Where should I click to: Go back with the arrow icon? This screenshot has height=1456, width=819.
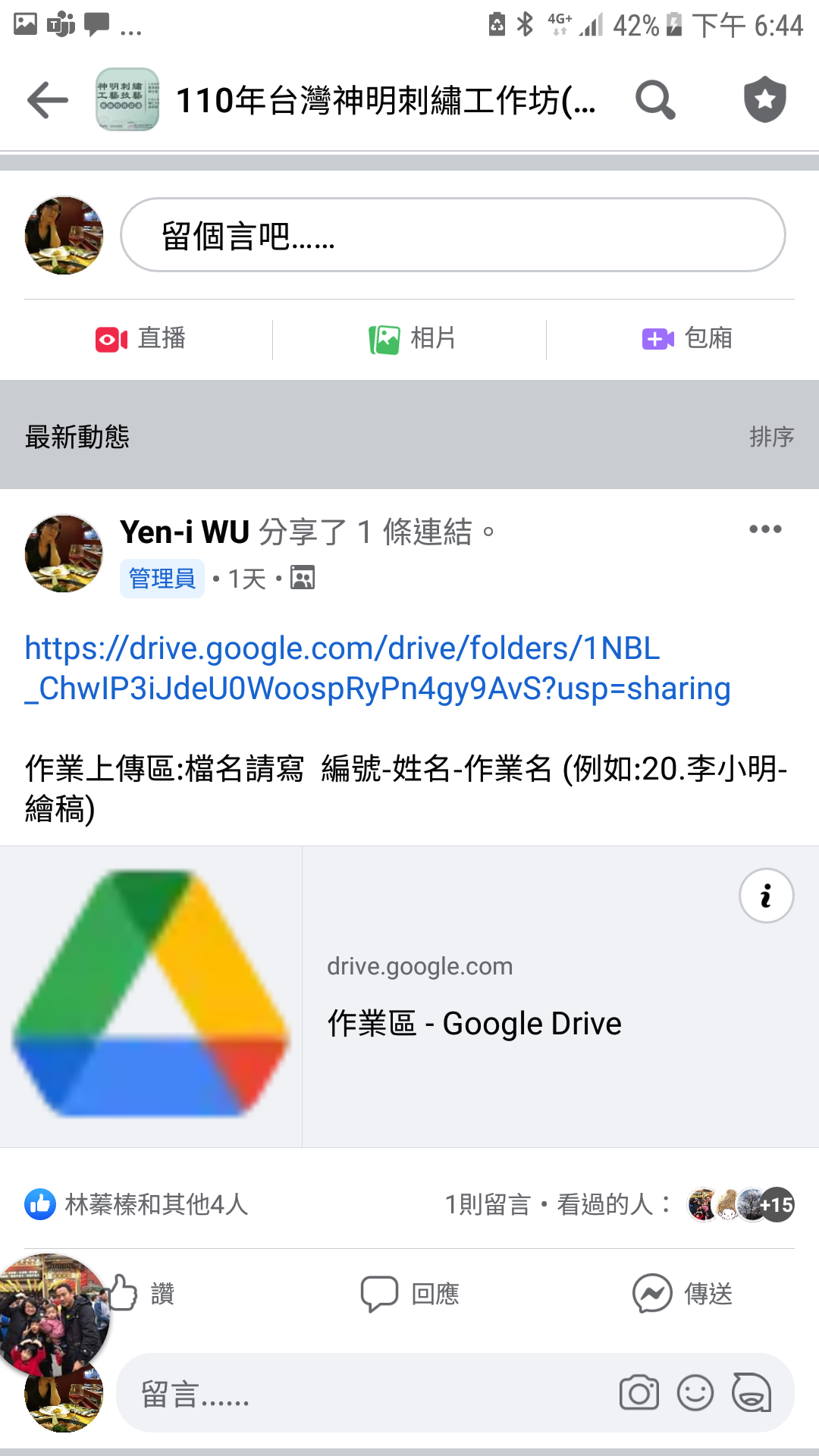(x=47, y=100)
